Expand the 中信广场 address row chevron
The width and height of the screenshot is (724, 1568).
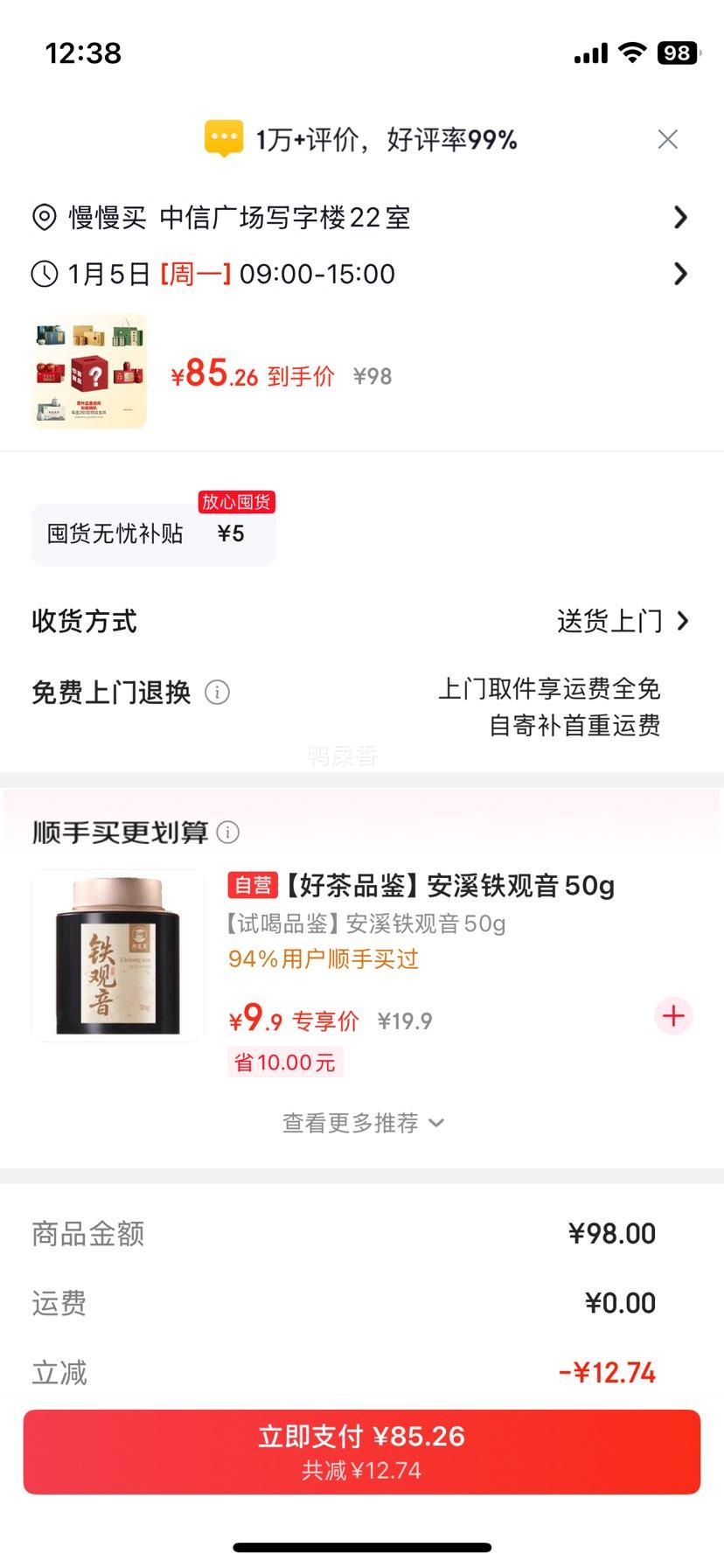(681, 218)
